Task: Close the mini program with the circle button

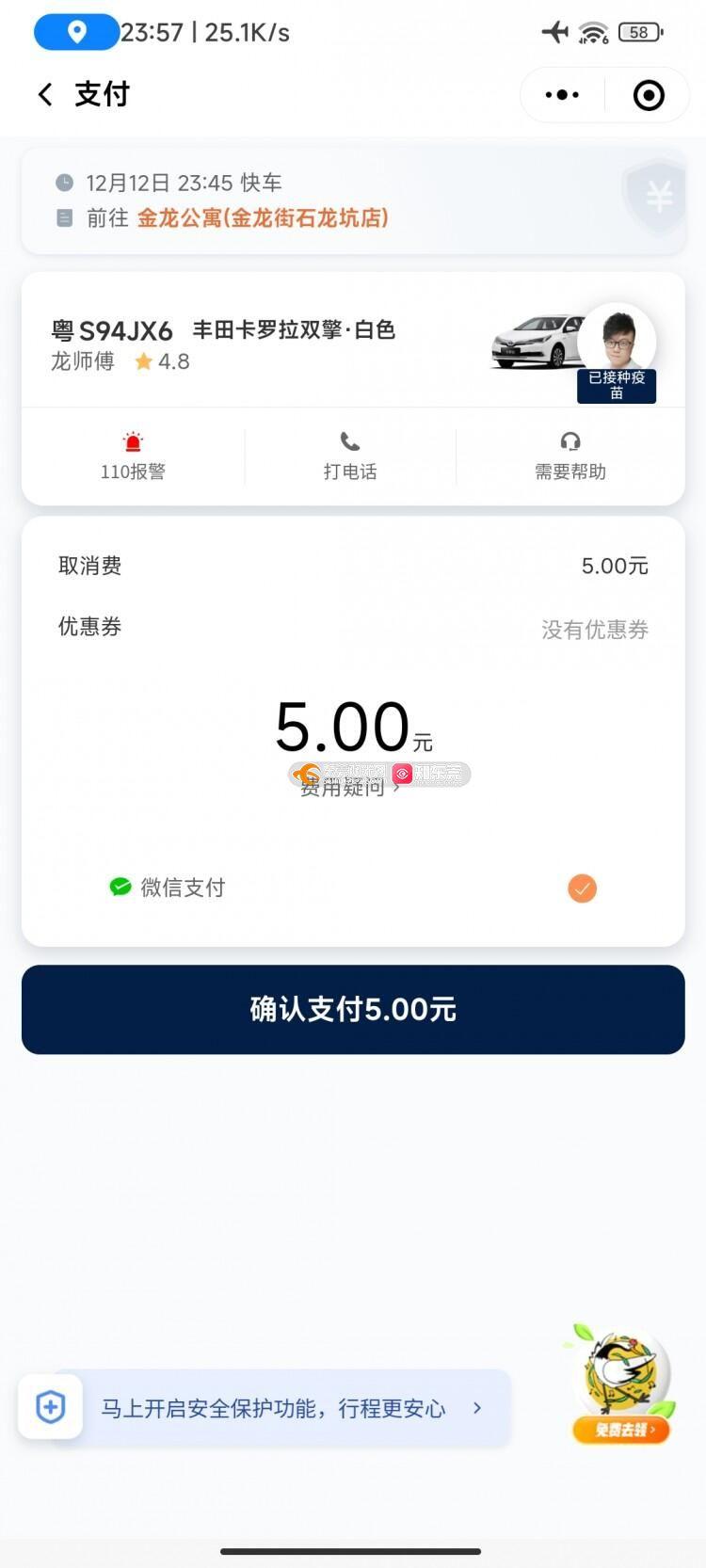Action: point(649,95)
